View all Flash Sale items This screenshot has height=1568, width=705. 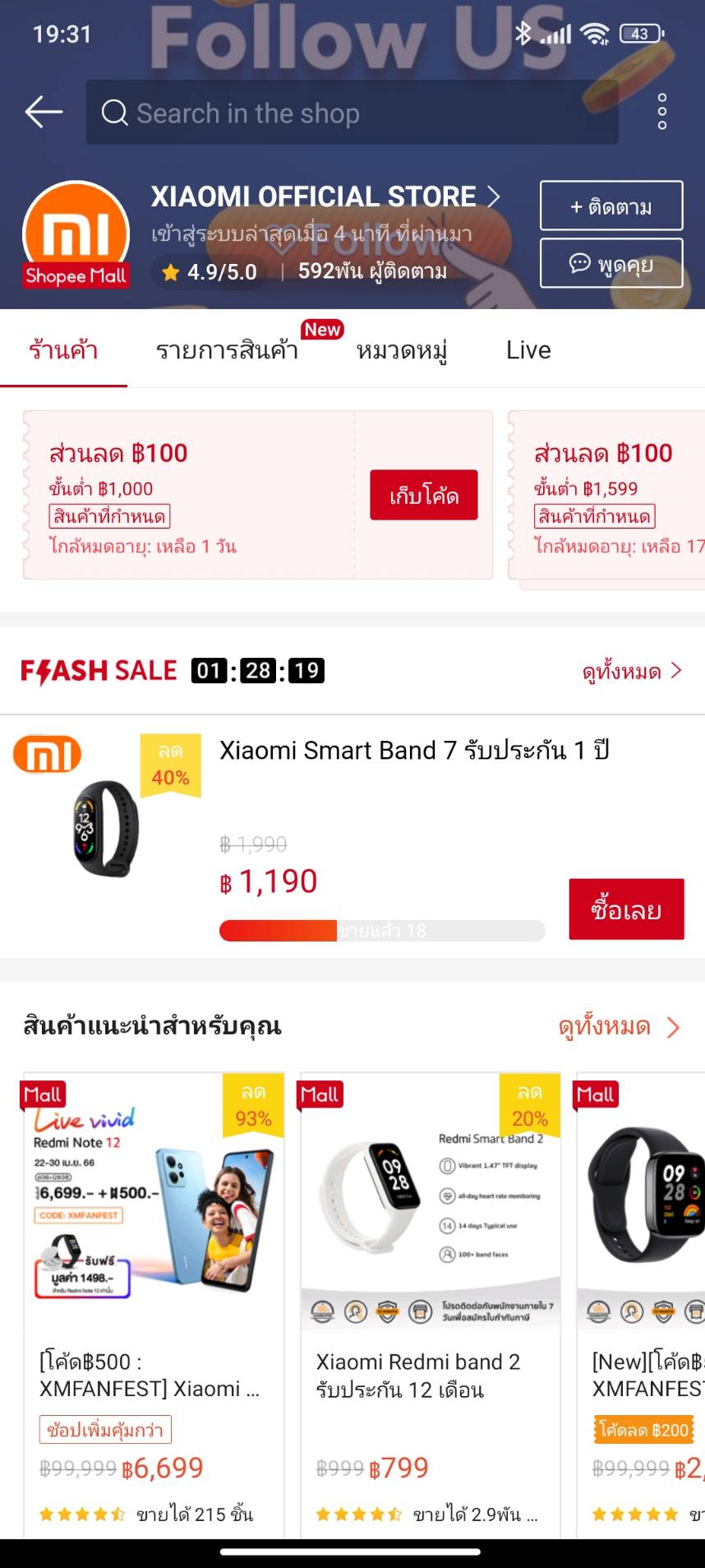point(631,671)
